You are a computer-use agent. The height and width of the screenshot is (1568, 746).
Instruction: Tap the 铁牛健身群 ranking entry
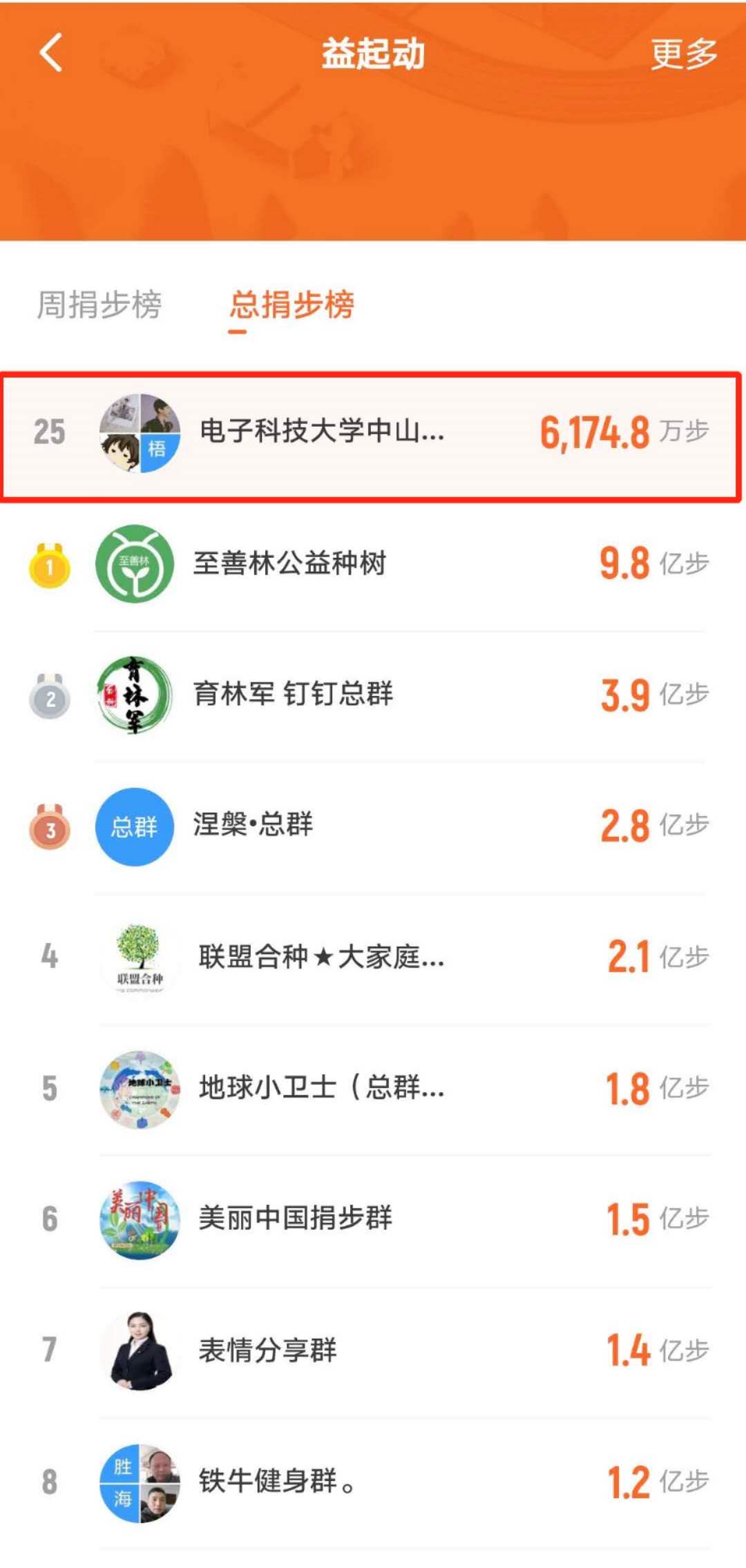(x=373, y=1481)
